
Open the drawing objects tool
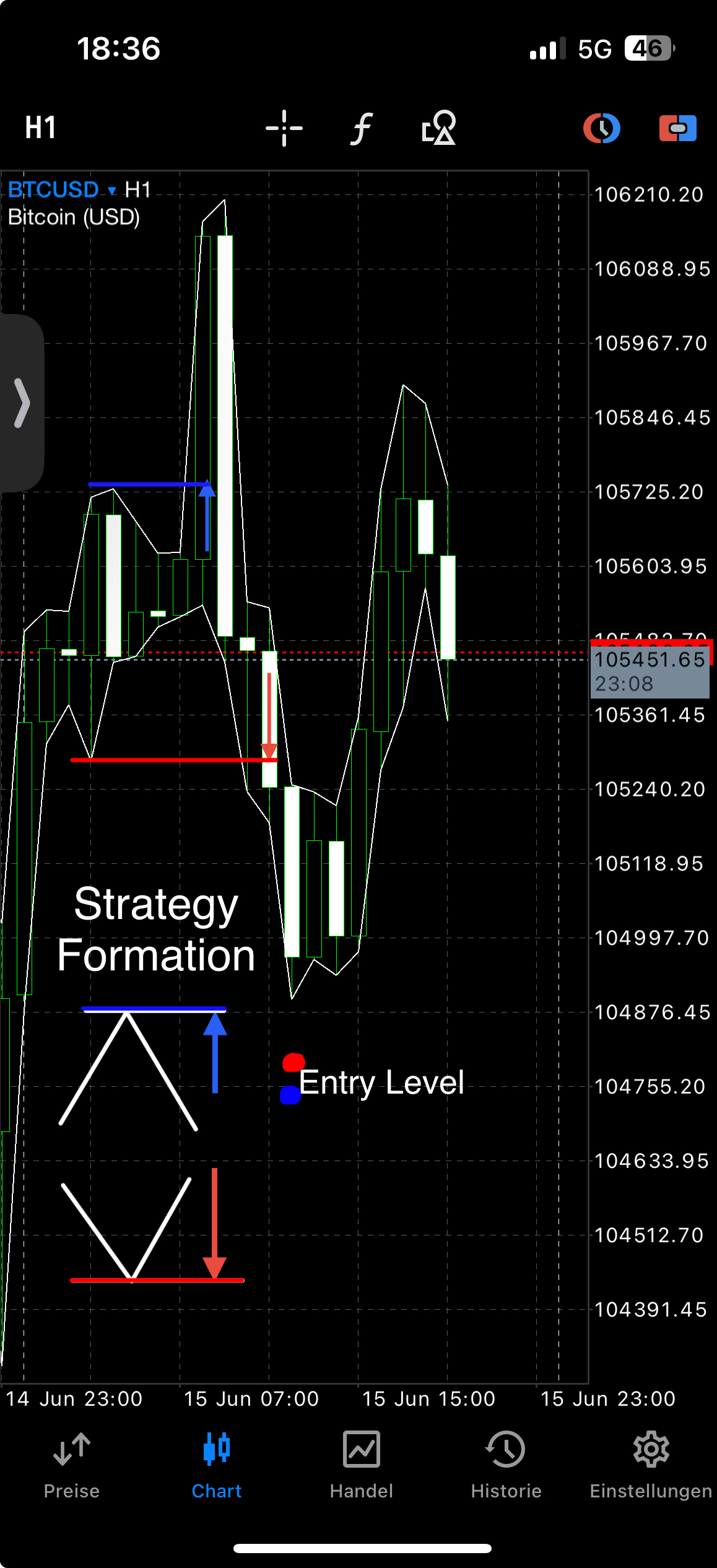(438, 128)
